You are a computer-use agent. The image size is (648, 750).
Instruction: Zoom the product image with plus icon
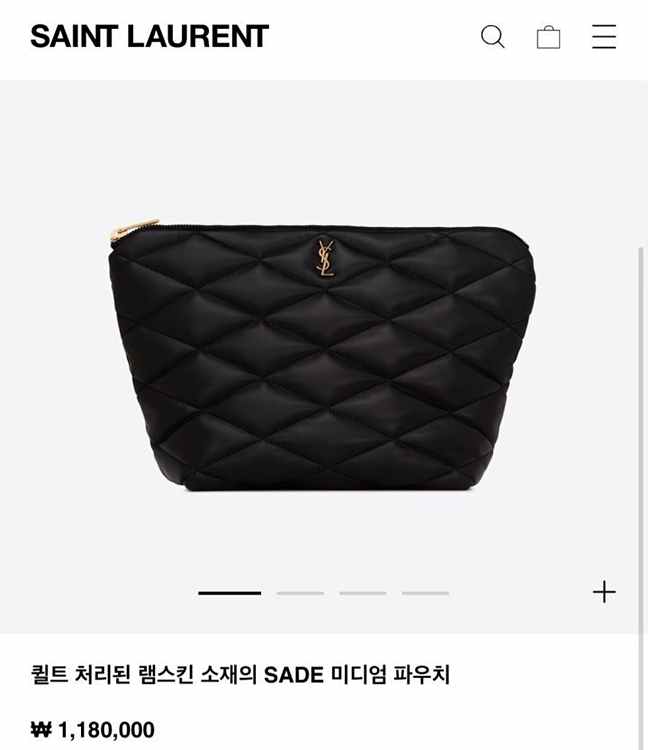click(x=604, y=591)
